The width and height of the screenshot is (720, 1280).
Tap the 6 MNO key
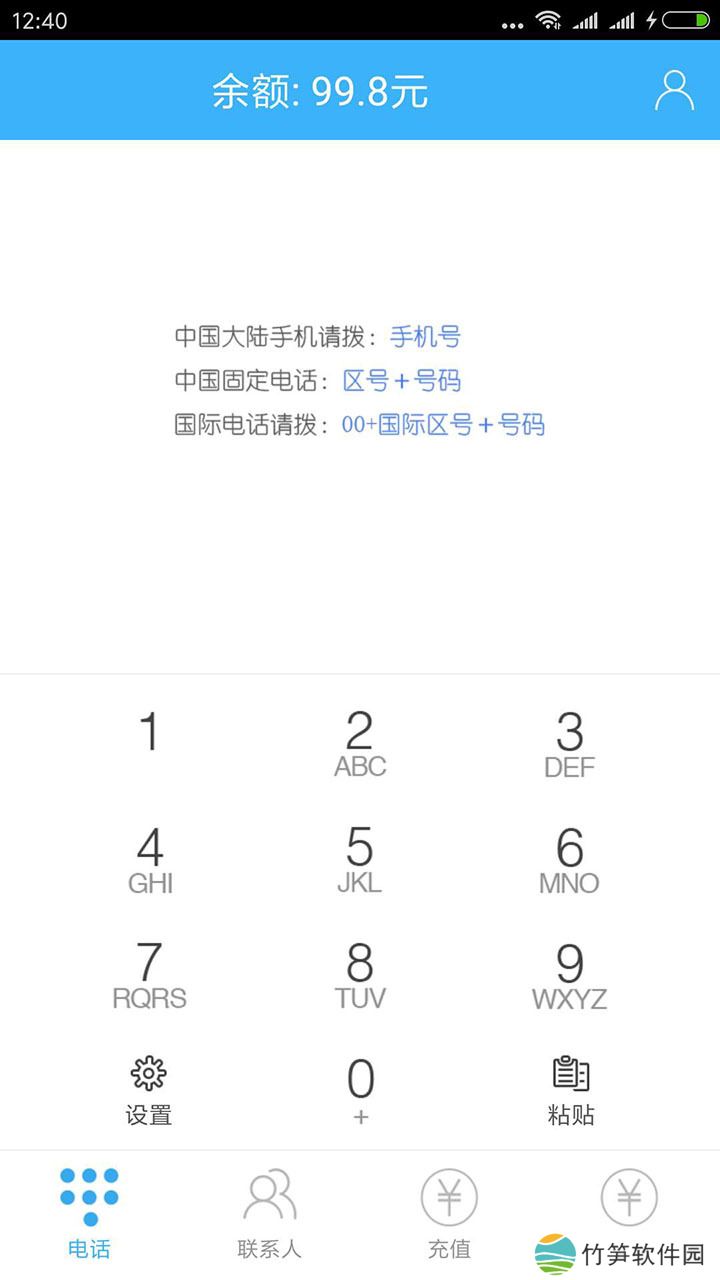pos(570,860)
